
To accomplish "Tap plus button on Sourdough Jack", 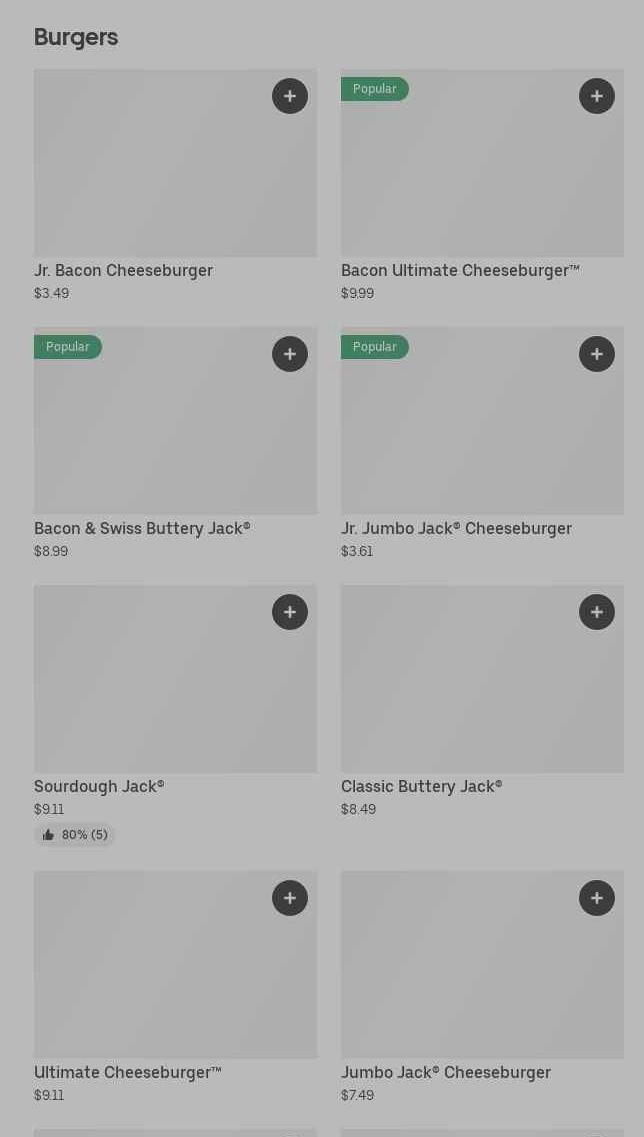I will pyautogui.click(x=289, y=612).
